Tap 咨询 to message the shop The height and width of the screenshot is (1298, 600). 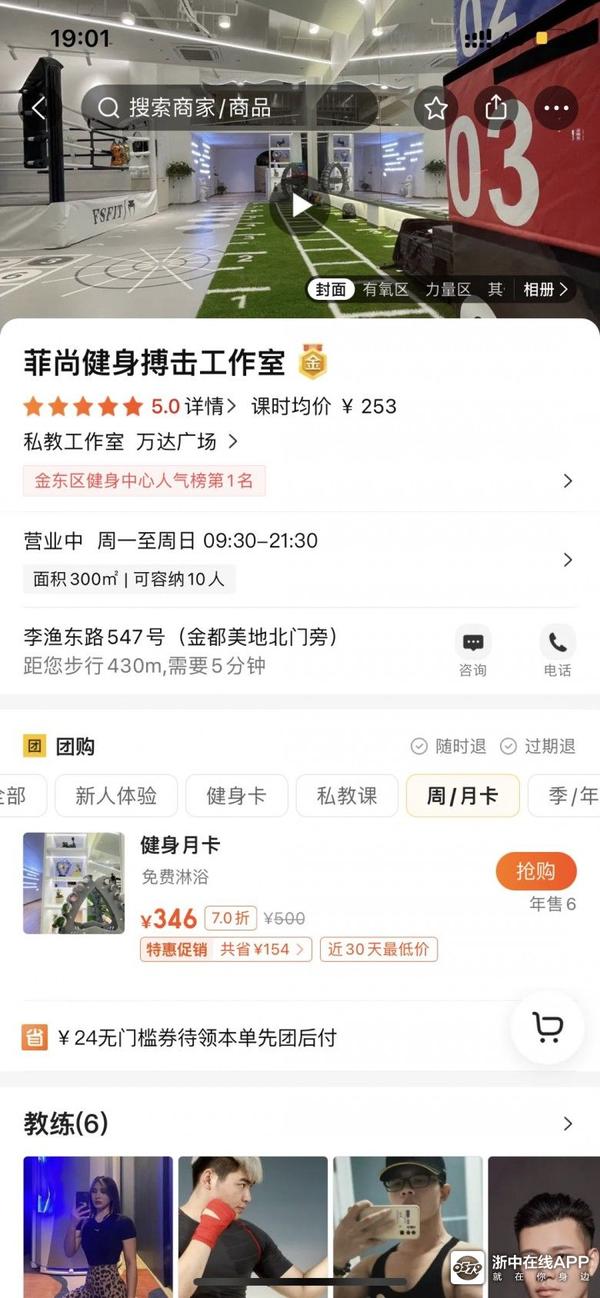point(473,651)
